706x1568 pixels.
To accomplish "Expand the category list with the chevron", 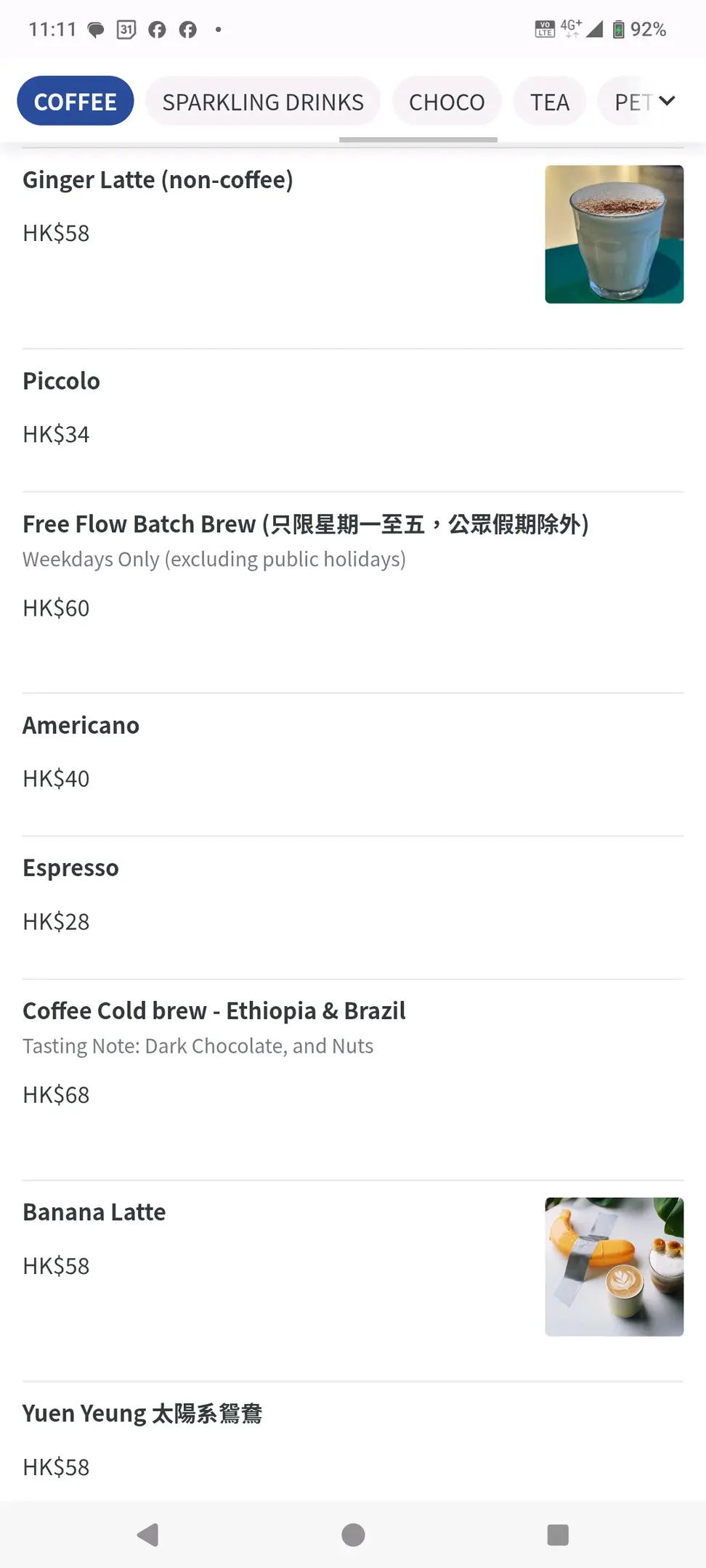I will click(x=667, y=101).
